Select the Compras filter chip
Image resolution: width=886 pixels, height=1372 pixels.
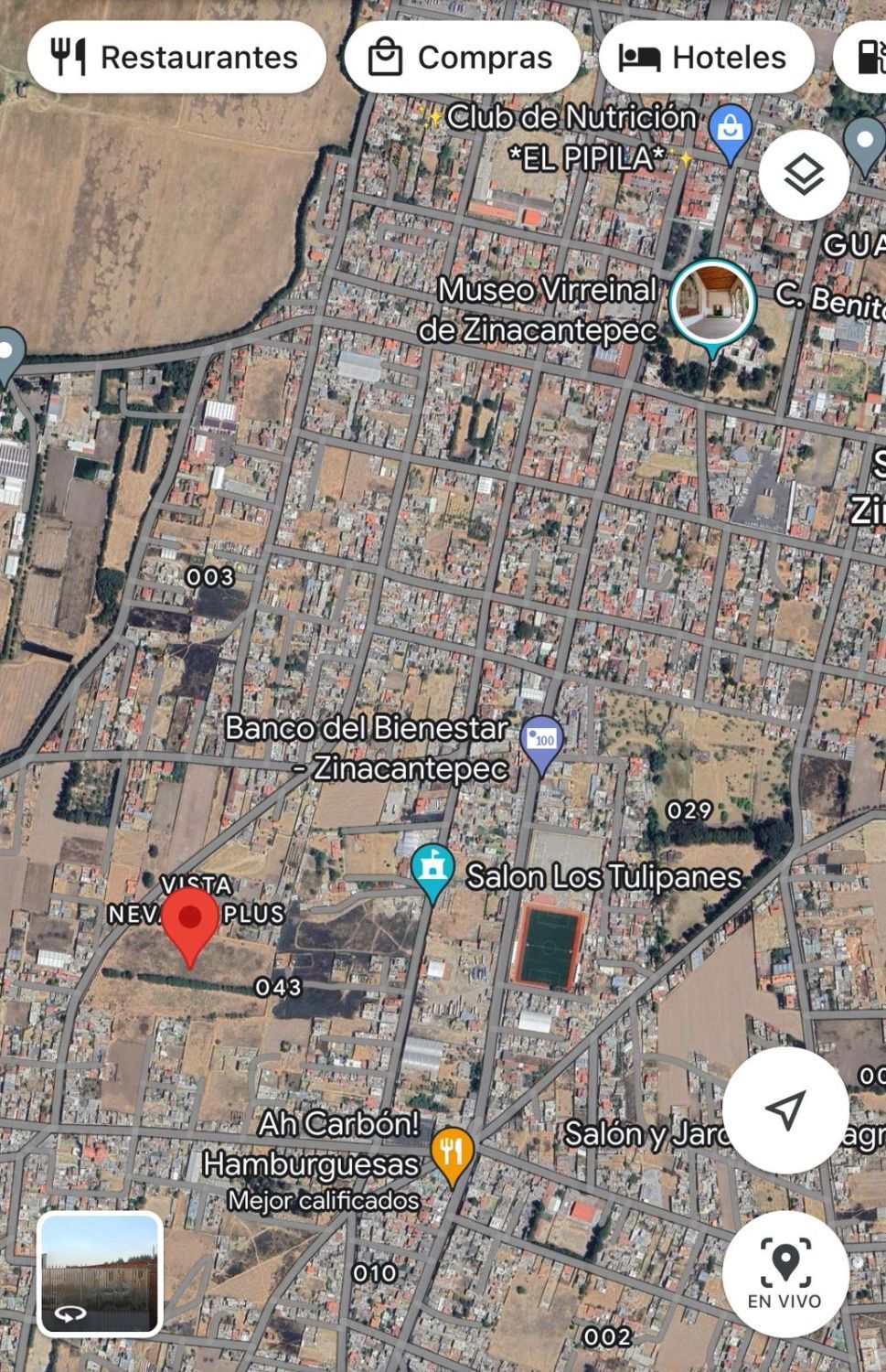[462, 58]
